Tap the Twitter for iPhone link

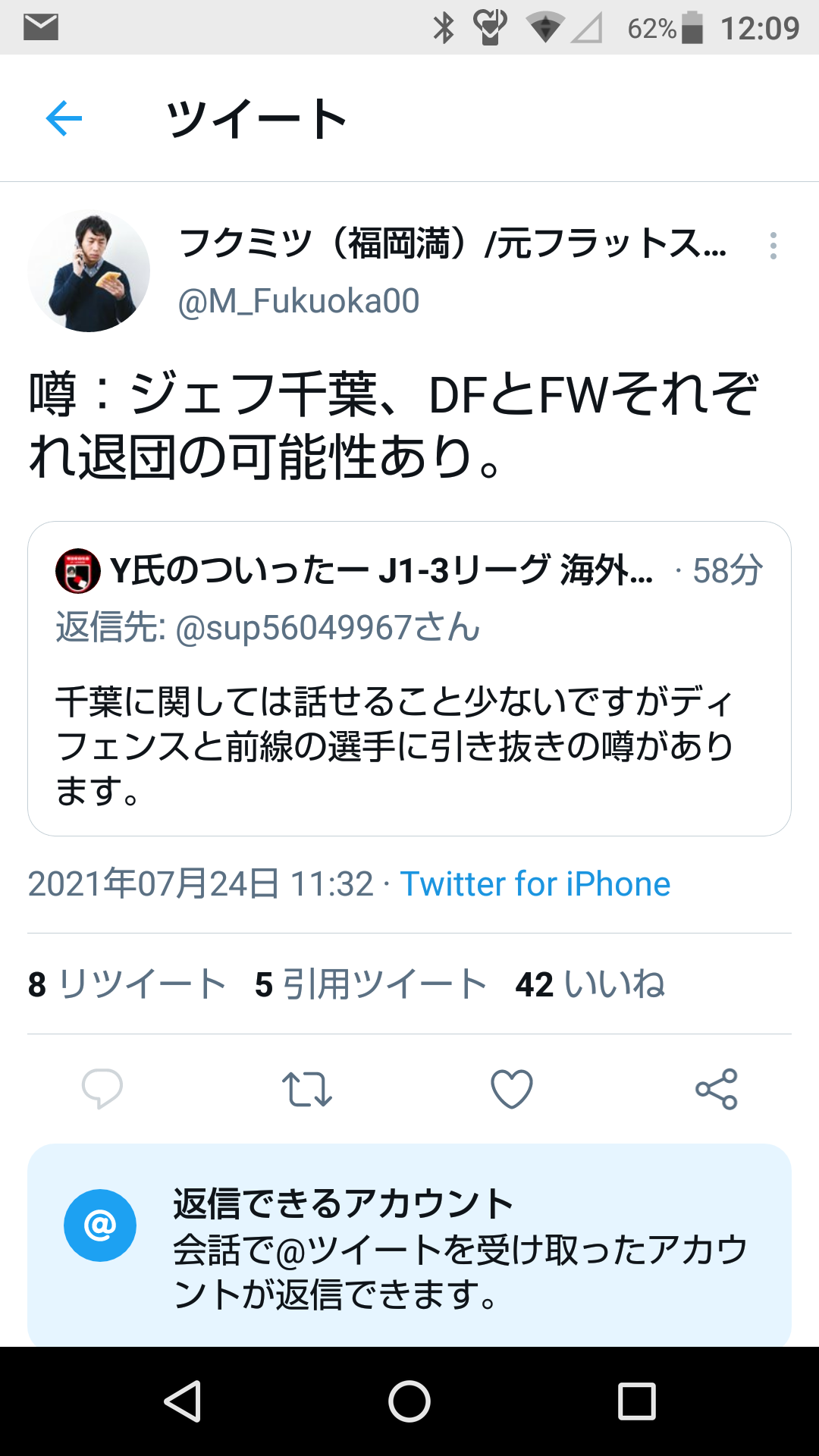(x=535, y=884)
